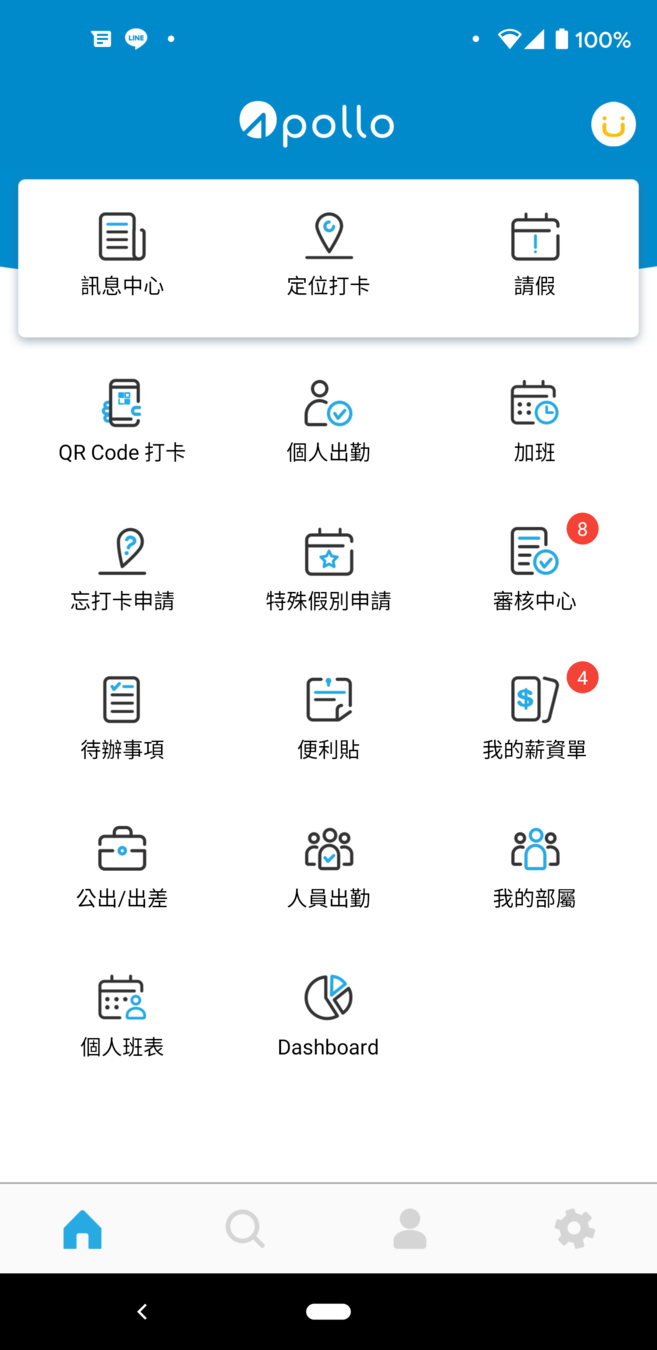The width and height of the screenshot is (657, 1350).
Task: Open 審核中心 with 8 pending
Action: 534,568
